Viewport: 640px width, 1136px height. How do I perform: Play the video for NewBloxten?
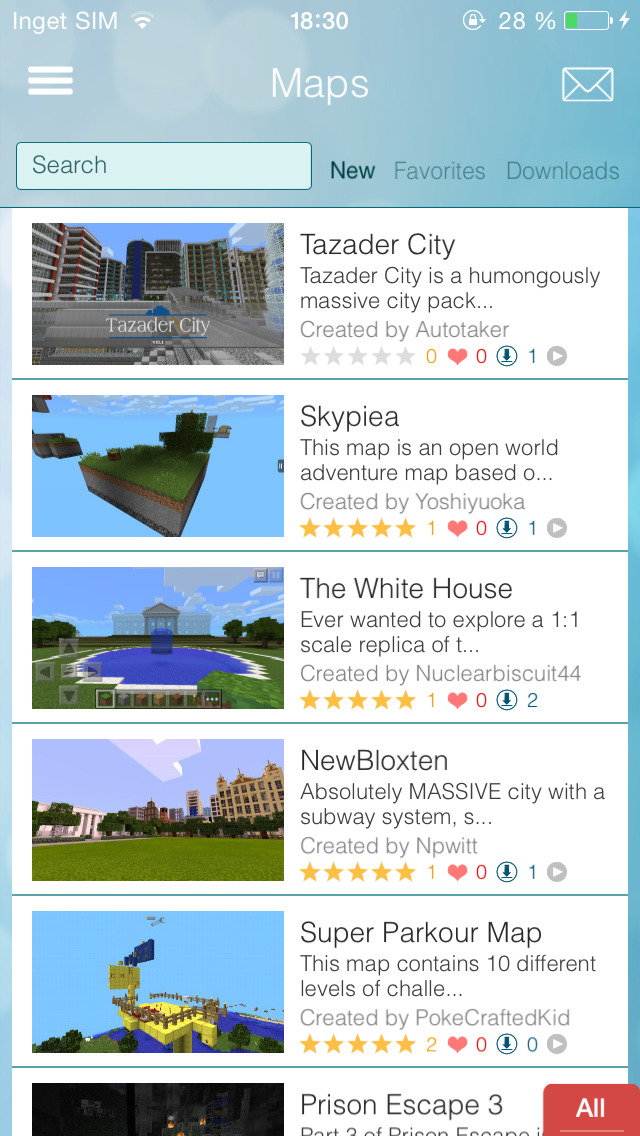tap(557, 872)
